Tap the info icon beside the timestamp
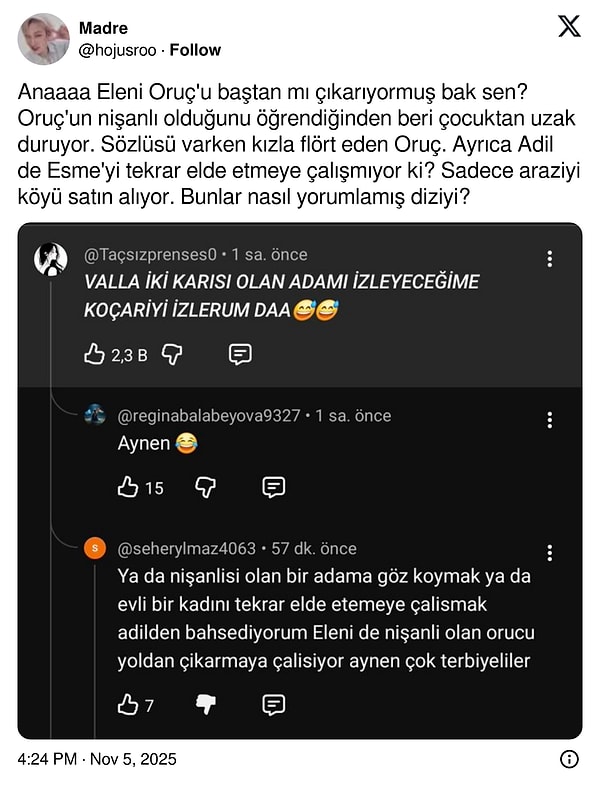The image size is (600, 789). pos(569,759)
